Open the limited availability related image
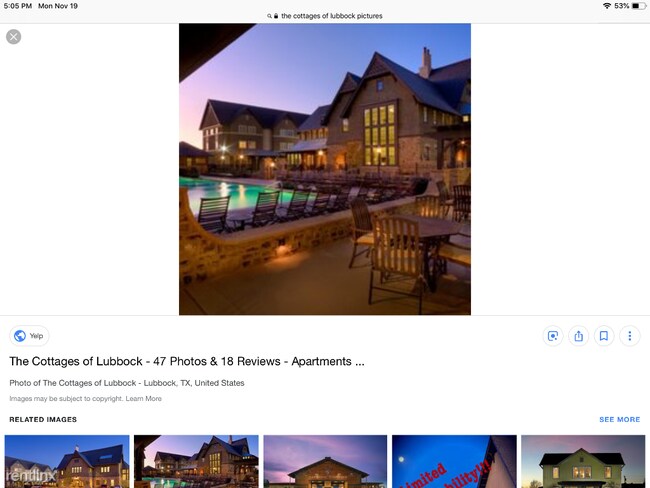Screen dimensions: 650x488 click(x=454, y=461)
